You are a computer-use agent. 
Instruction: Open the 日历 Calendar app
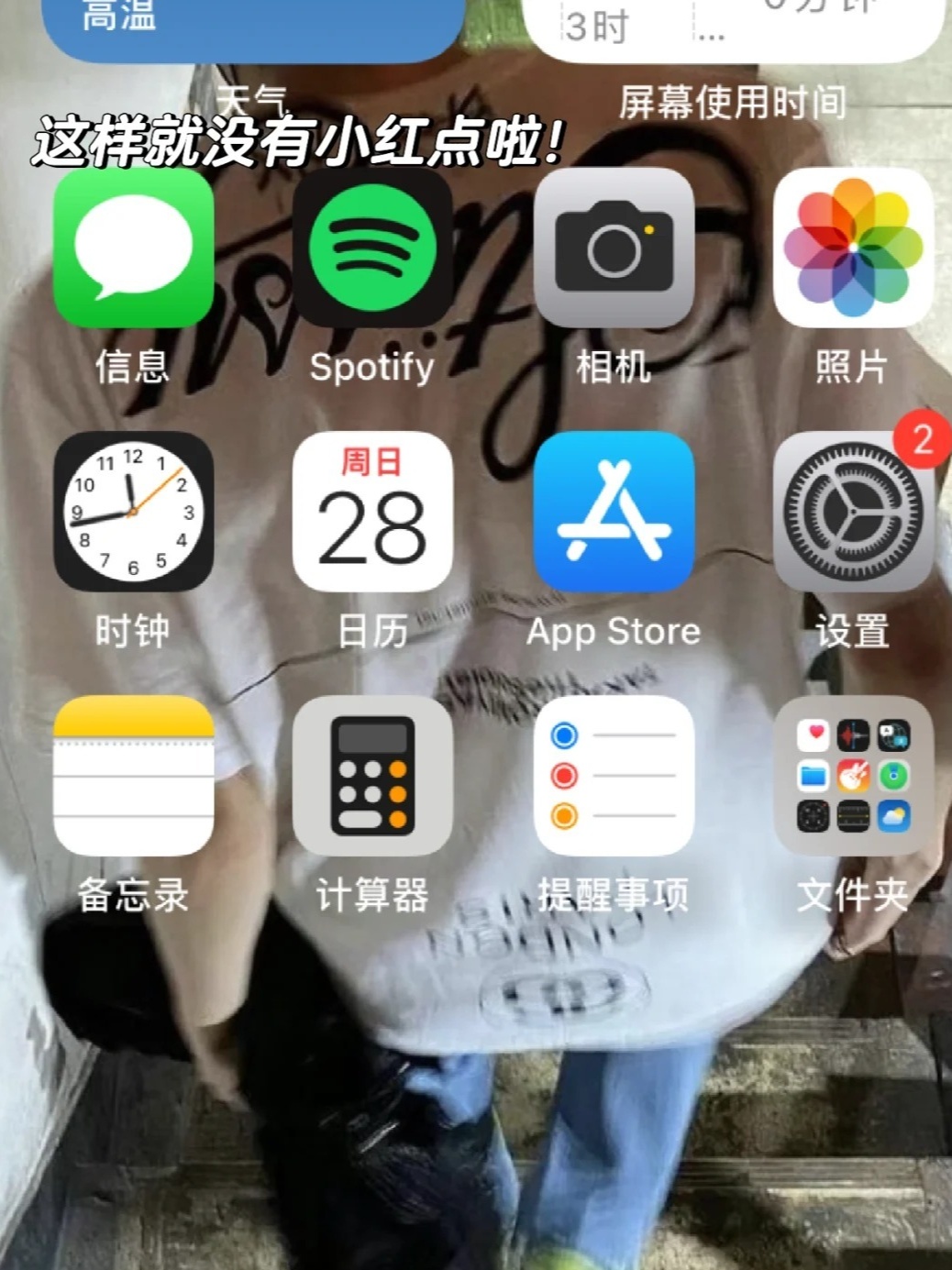coord(372,512)
